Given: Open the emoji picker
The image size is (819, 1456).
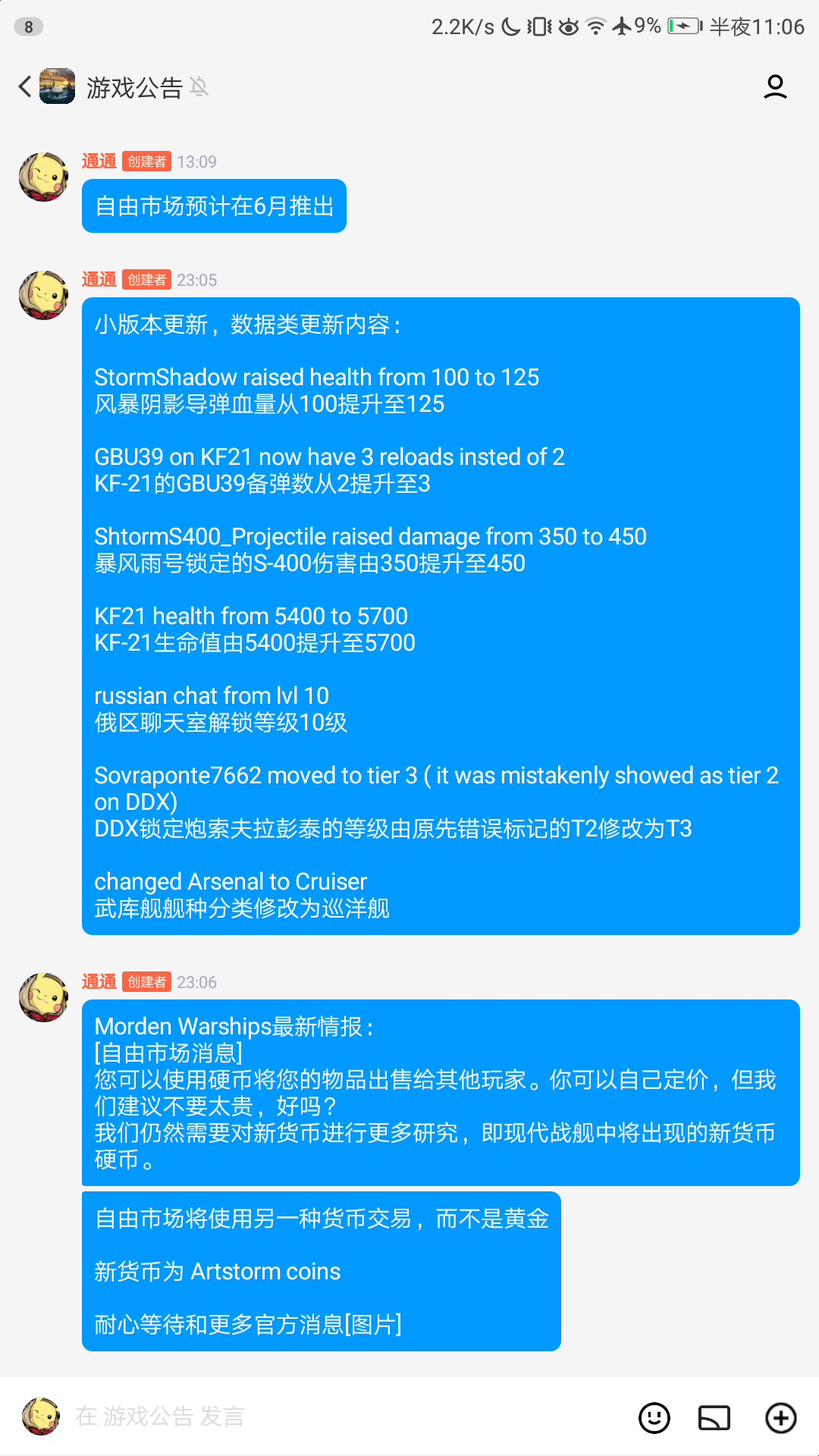Looking at the screenshot, I should point(654,1417).
